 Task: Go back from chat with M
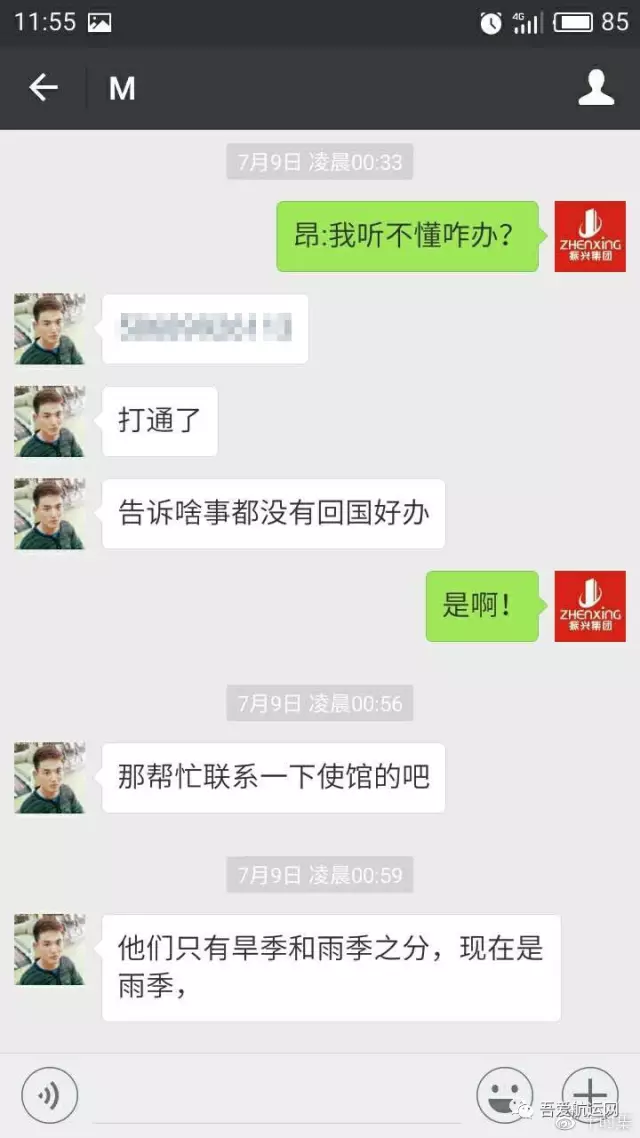[x=43, y=88]
